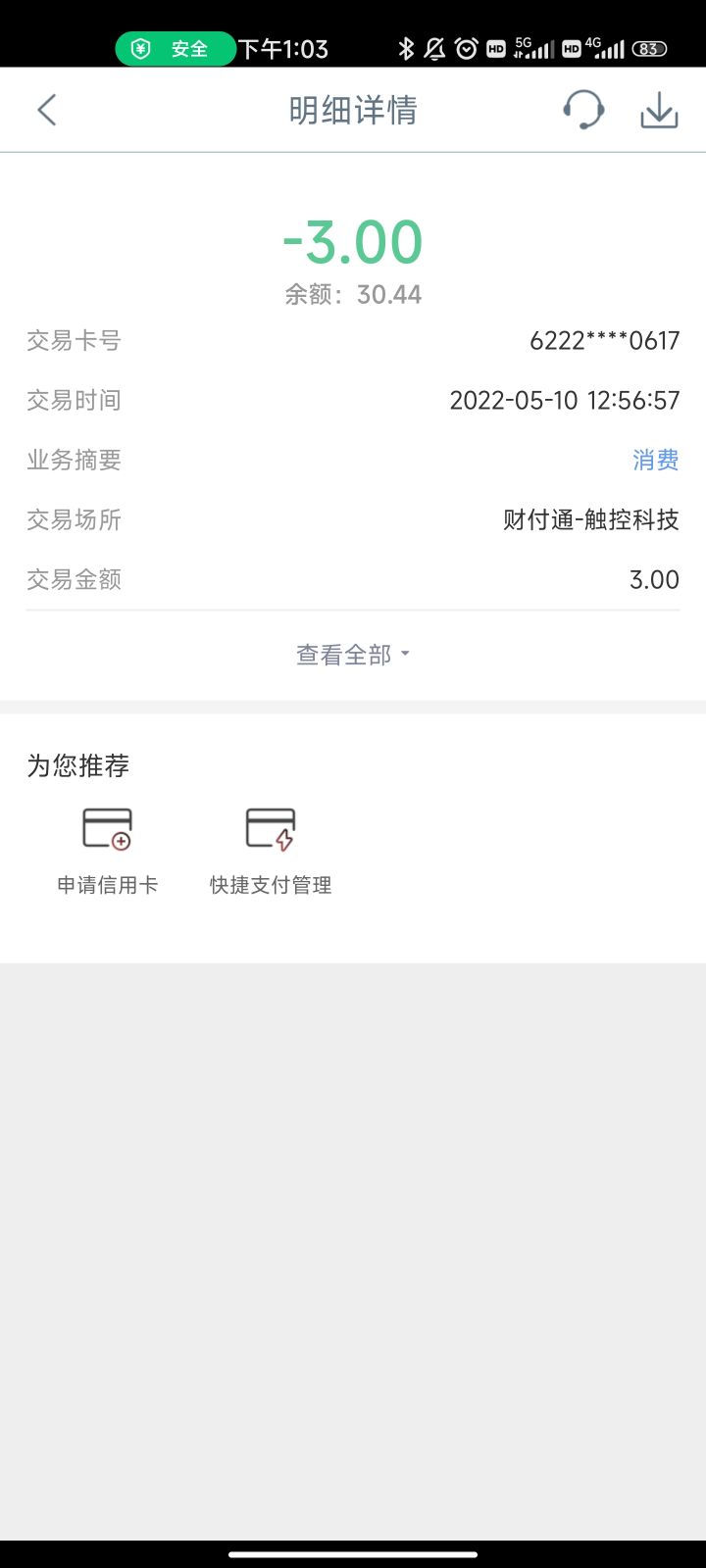
Task: Download this transaction record
Action: 659,110
